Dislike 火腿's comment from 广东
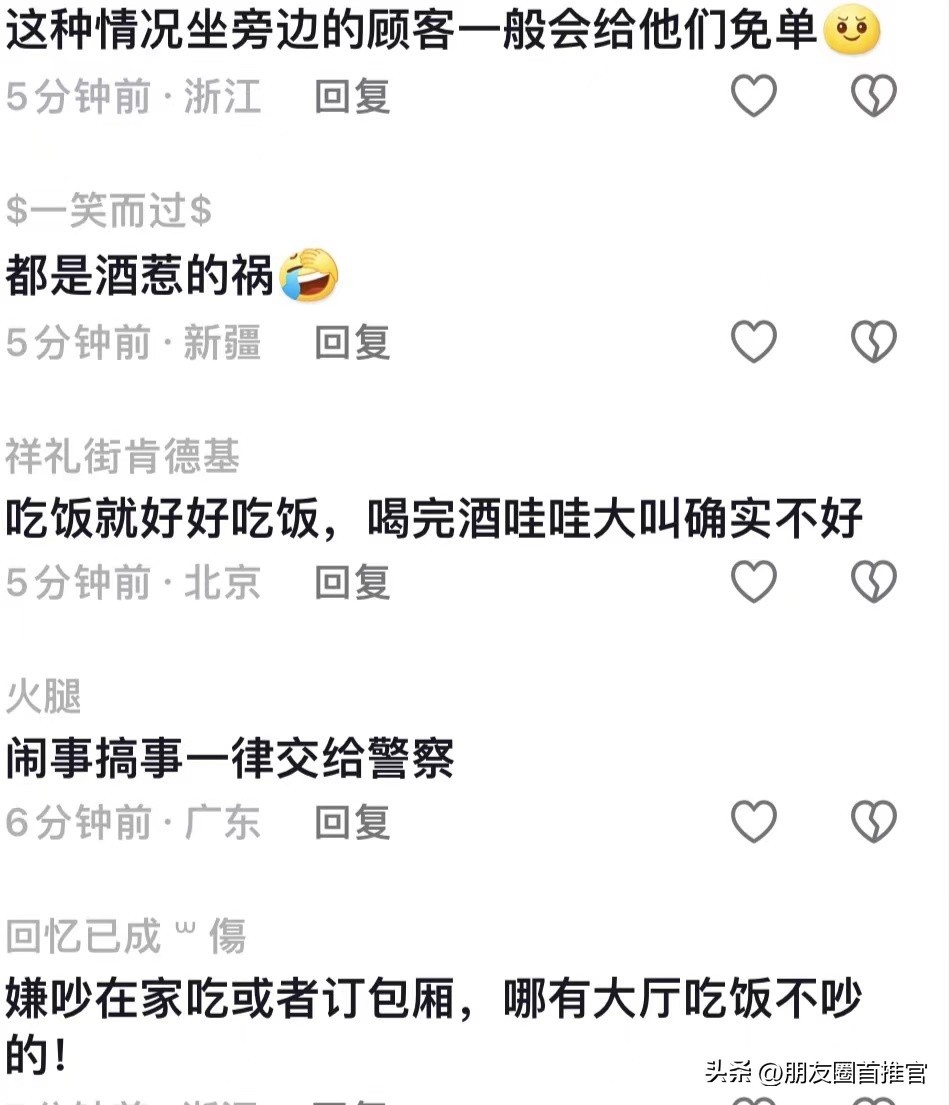This screenshot has height=1105, width=949. pos(873,823)
